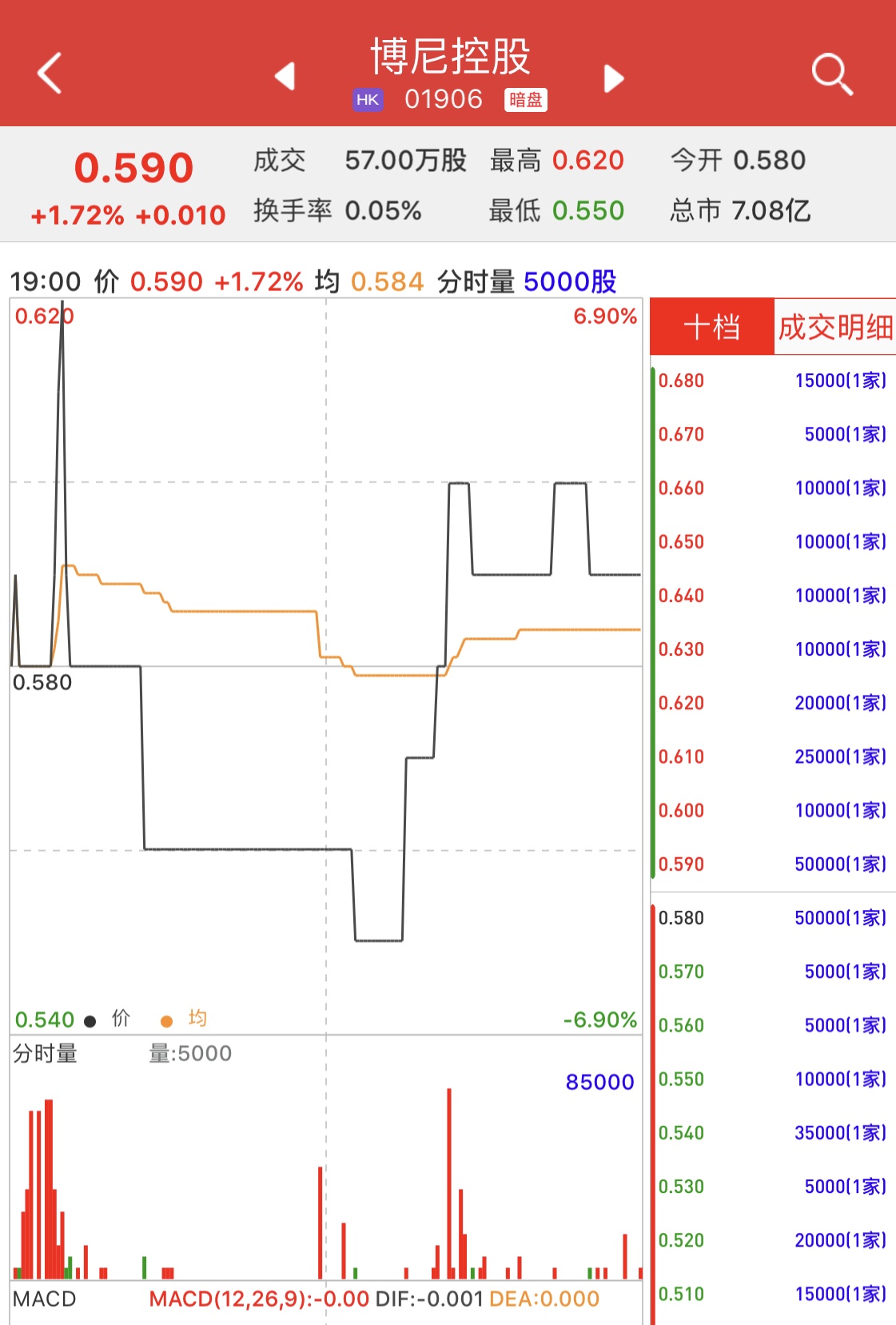
Task: Go back to the previous screen
Action: coord(50,74)
